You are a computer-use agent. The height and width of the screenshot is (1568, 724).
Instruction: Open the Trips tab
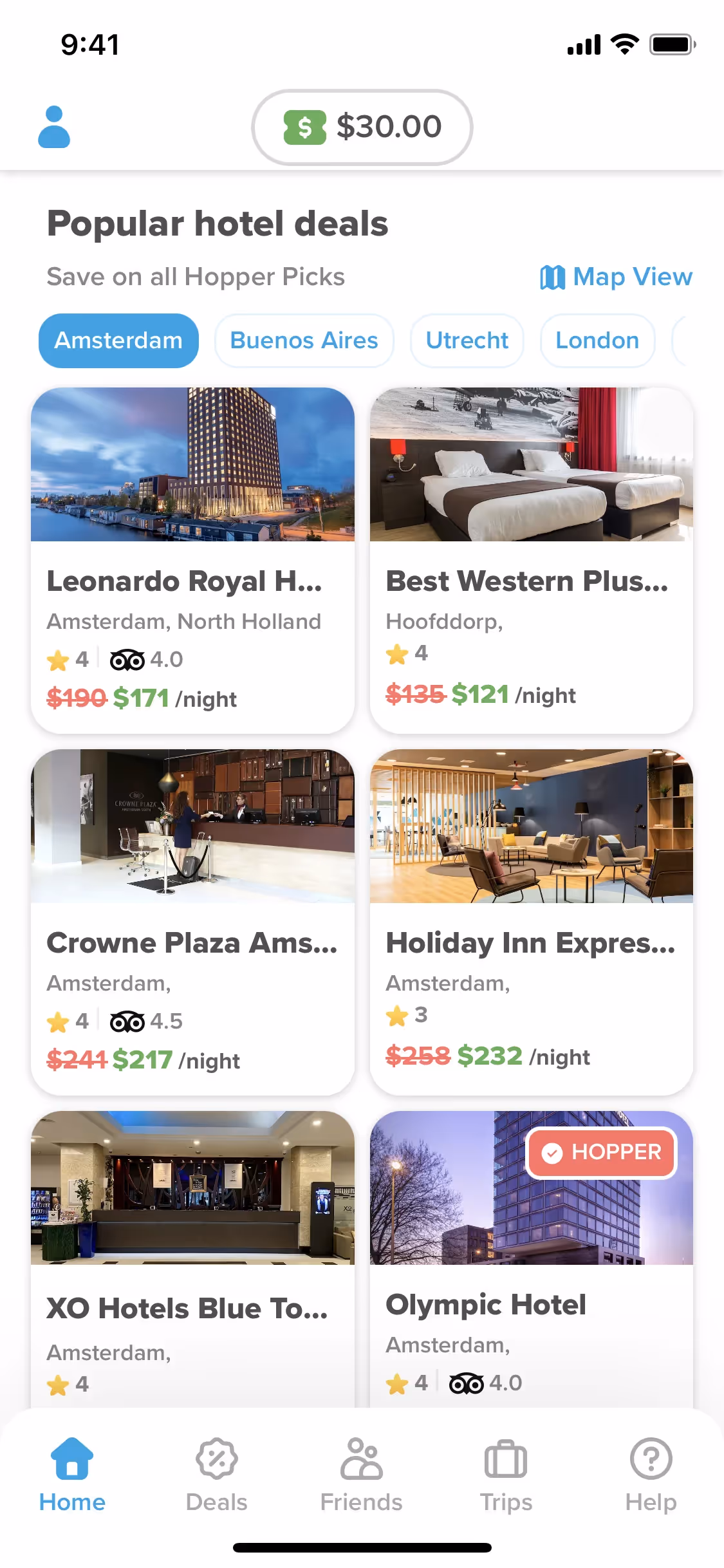coord(506,1475)
